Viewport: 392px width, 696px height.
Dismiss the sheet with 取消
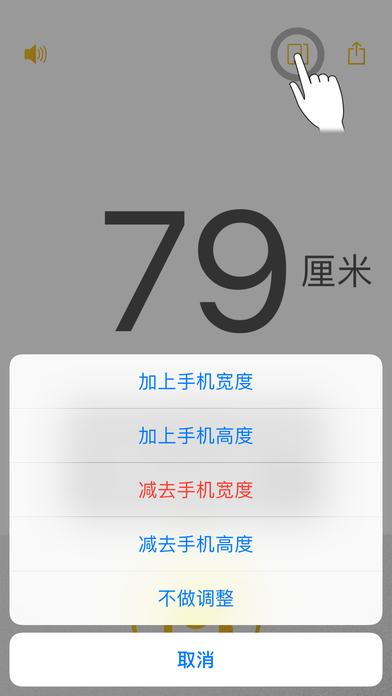196,660
